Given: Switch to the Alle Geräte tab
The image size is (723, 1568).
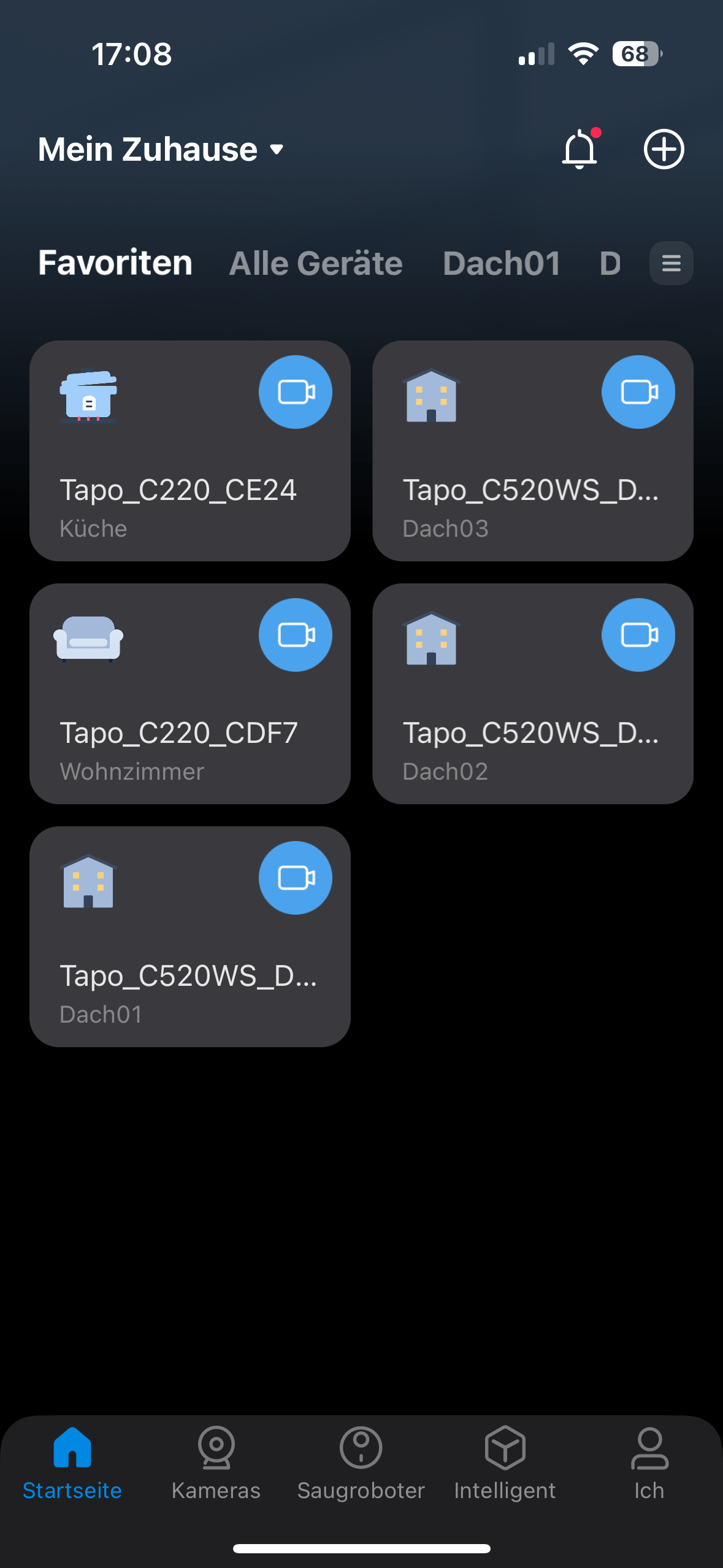Looking at the screenshot, I should [316, 264].
